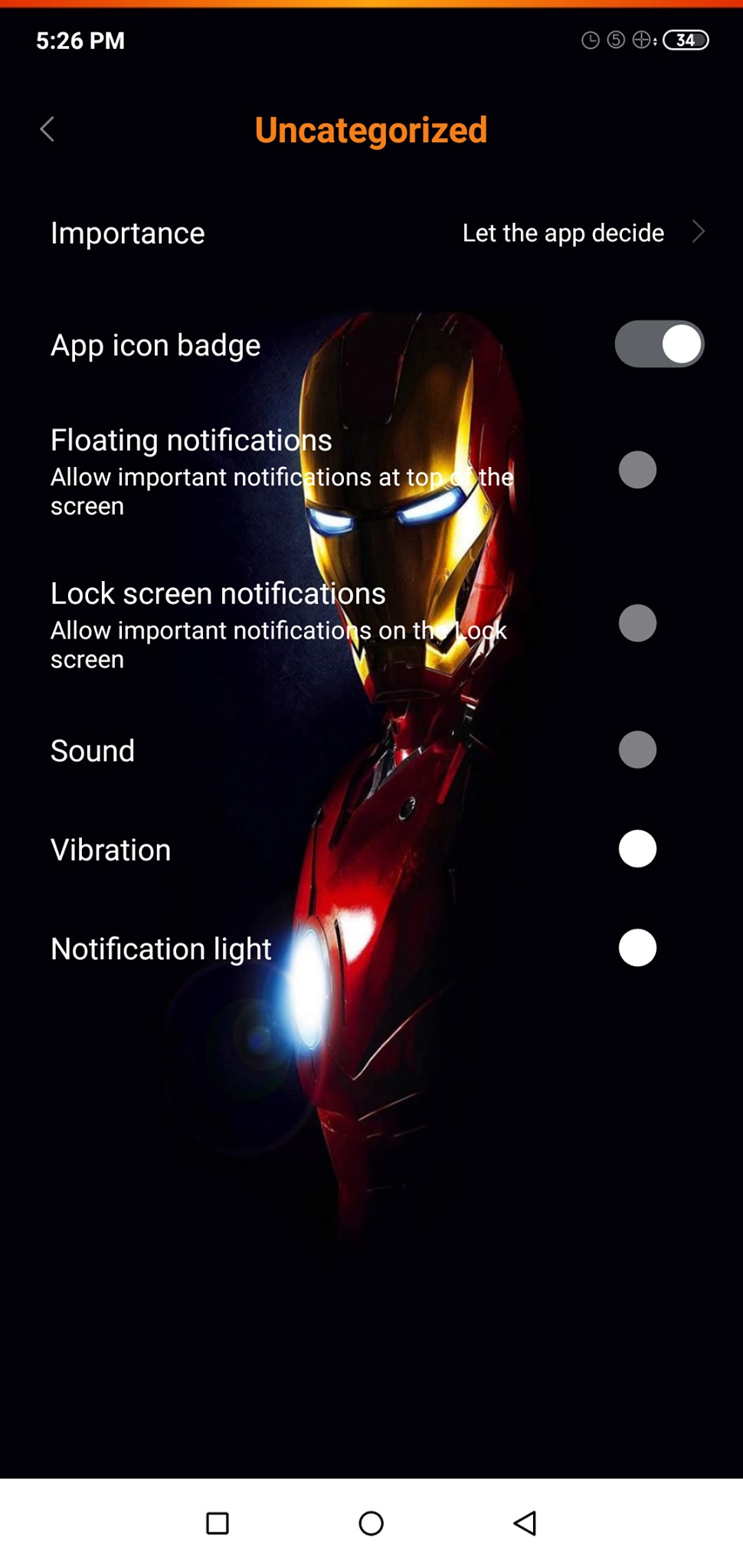The image size is (743, 1568).
Task: Go back using the header arrow
Action: [47, 129]
